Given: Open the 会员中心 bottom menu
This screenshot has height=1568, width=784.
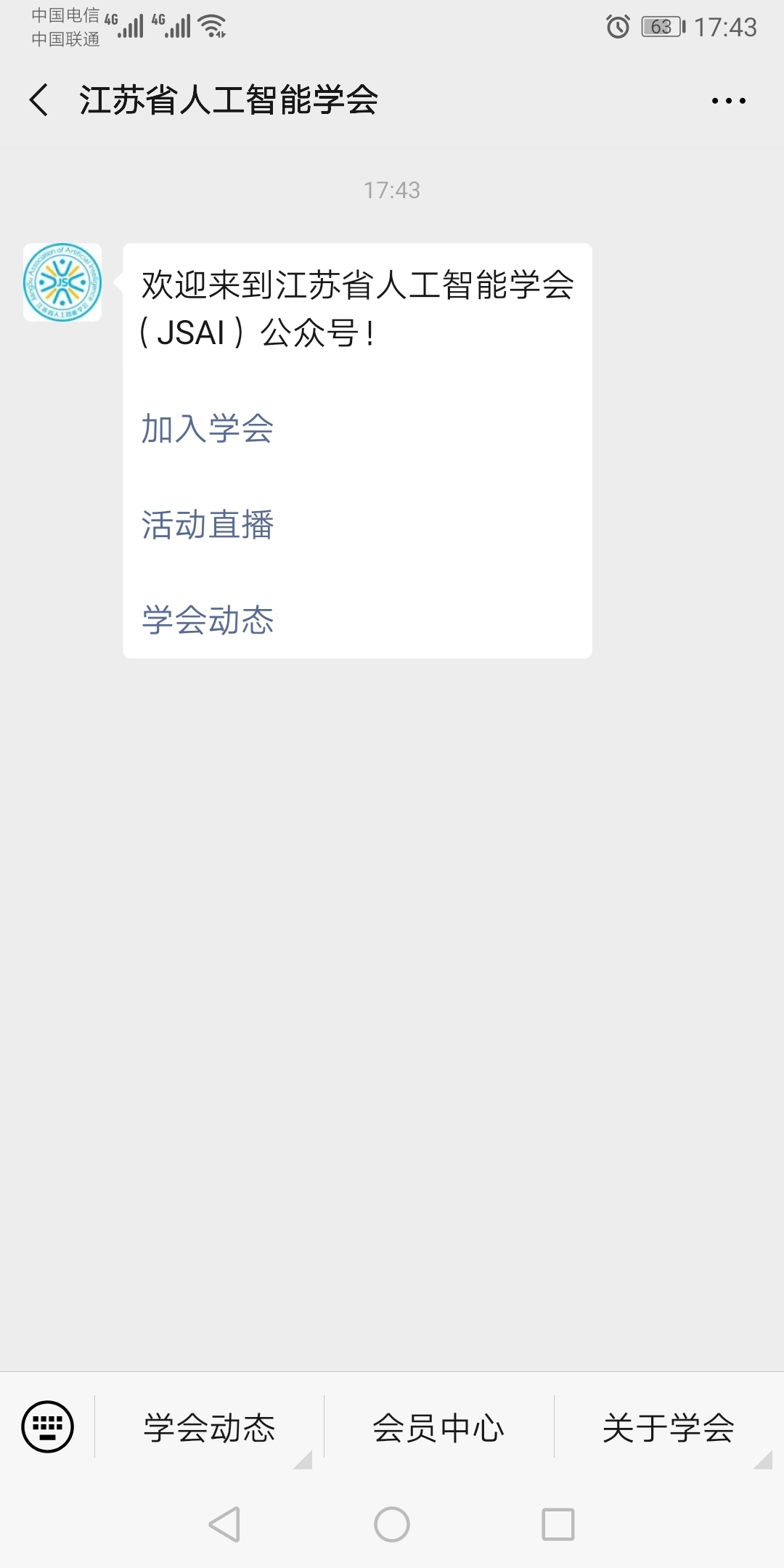Looking at the screenshot, I should tap(438, 1428).
